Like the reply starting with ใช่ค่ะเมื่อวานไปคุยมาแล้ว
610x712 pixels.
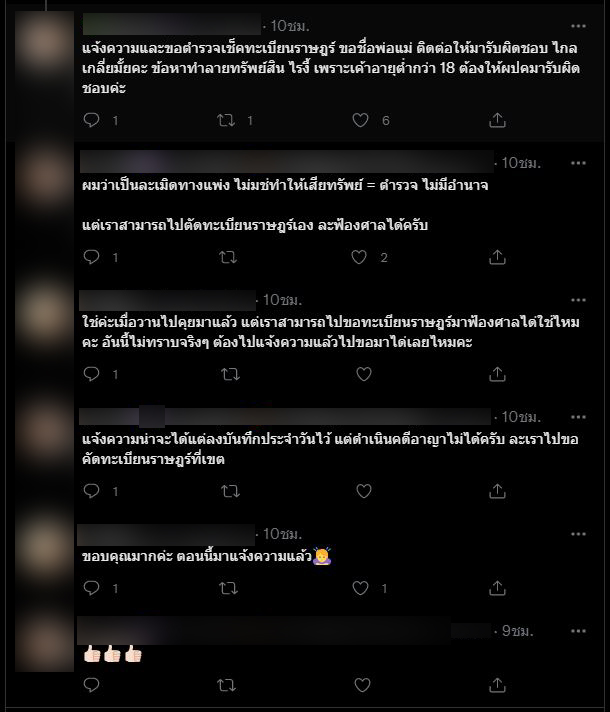[x=363, y=374]
